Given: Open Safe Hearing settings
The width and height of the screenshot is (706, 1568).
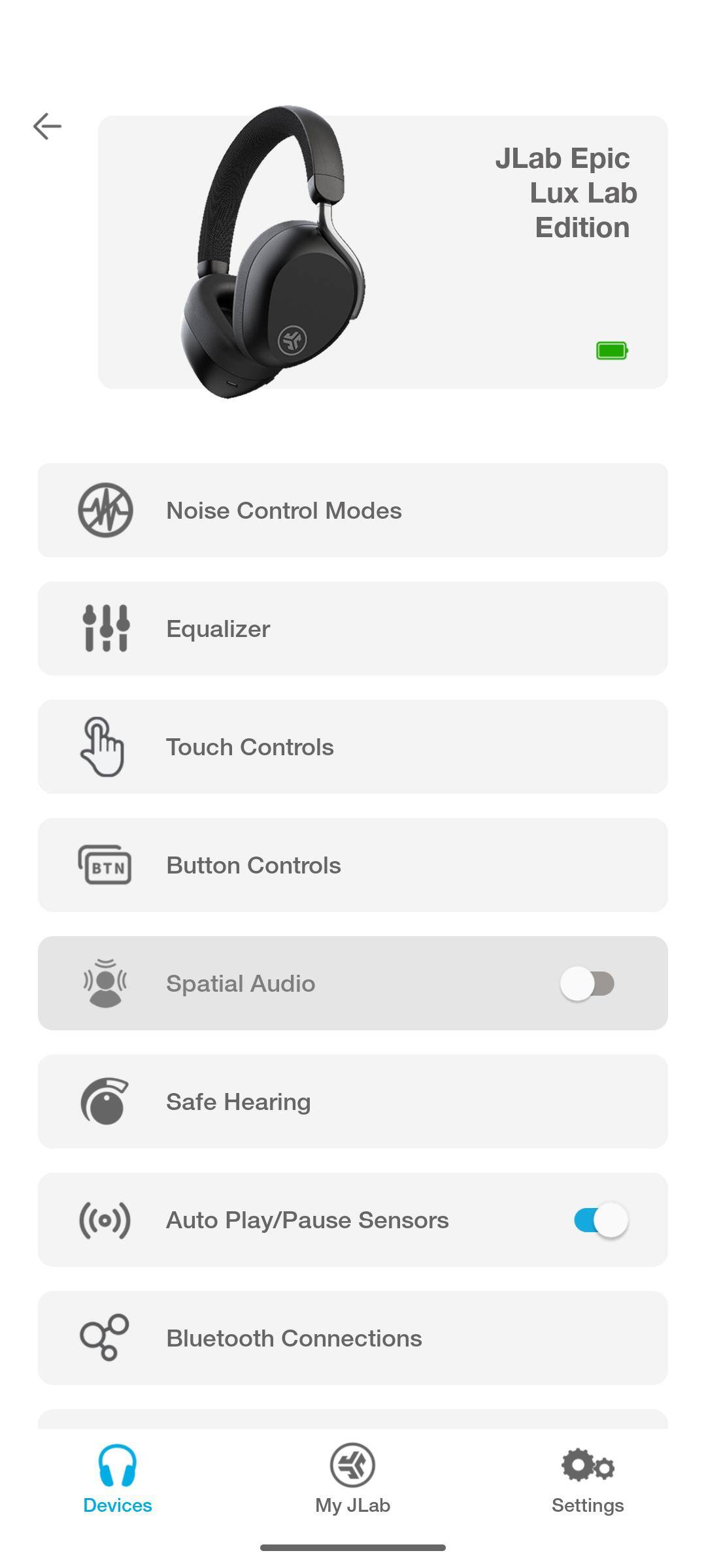Looking at the screenshot, I should click(x=352, y=1102).
